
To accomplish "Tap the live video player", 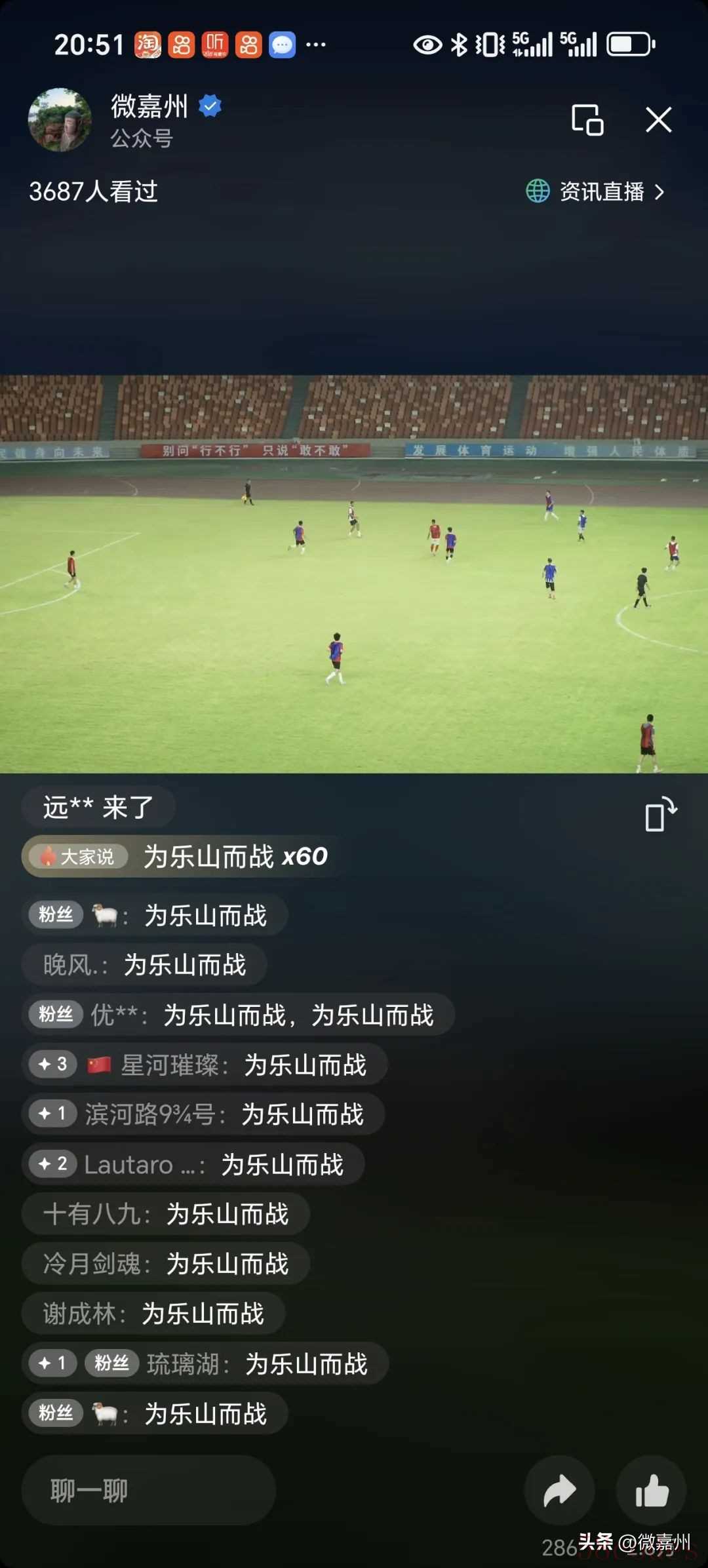I will pyautogui.click(x=354, y=574).
